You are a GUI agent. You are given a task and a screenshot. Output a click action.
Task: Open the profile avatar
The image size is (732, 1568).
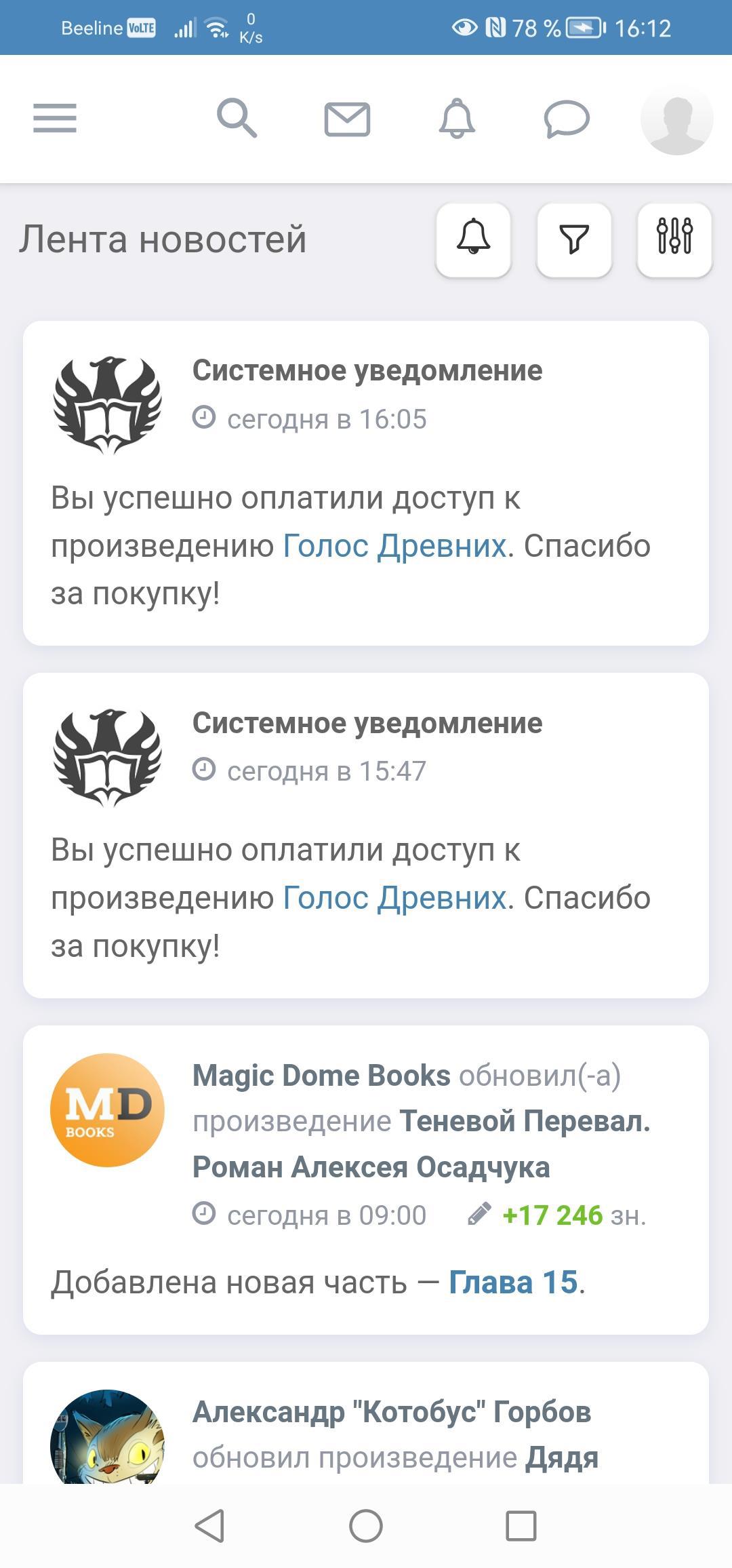click(676, 119)
